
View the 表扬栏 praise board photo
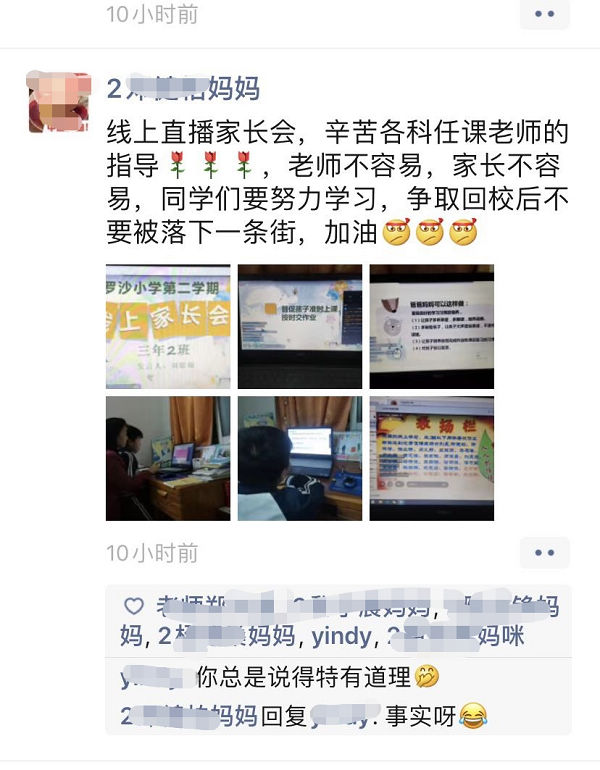tap(432, 458)
